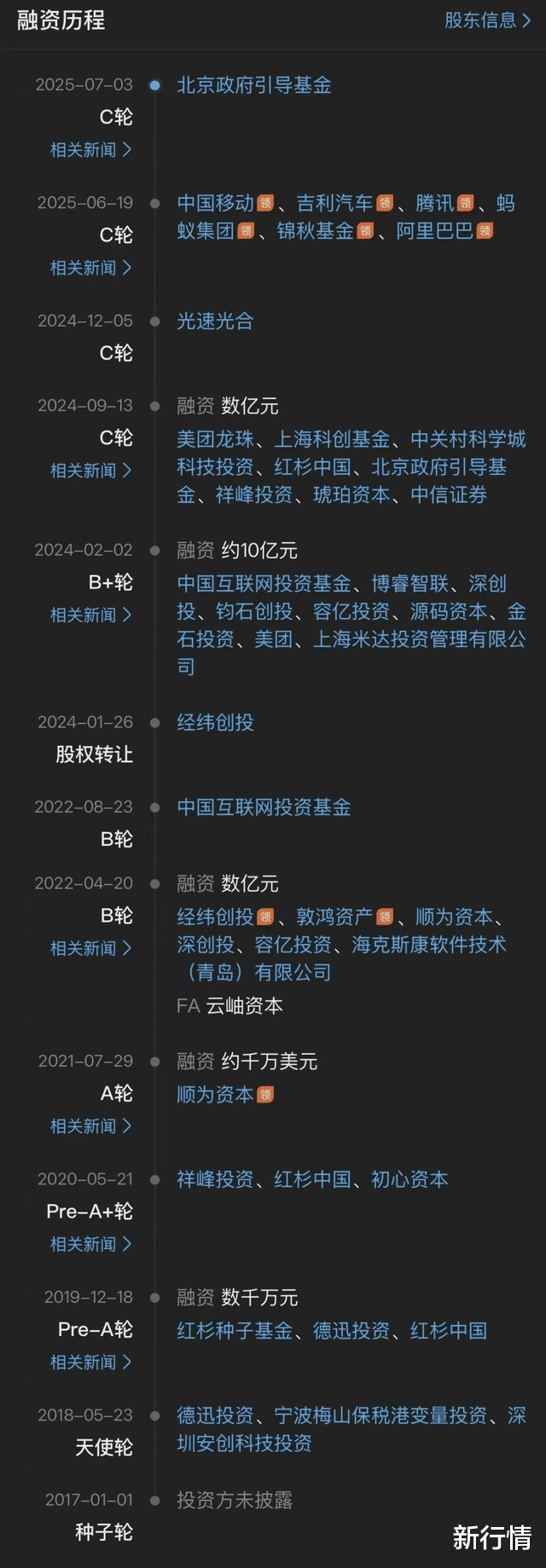Open 相关新闻 for the 2024-02-02 B+轮
Image resolution: width=546 pixels, height=1568 pixels.
pos(90,615)
